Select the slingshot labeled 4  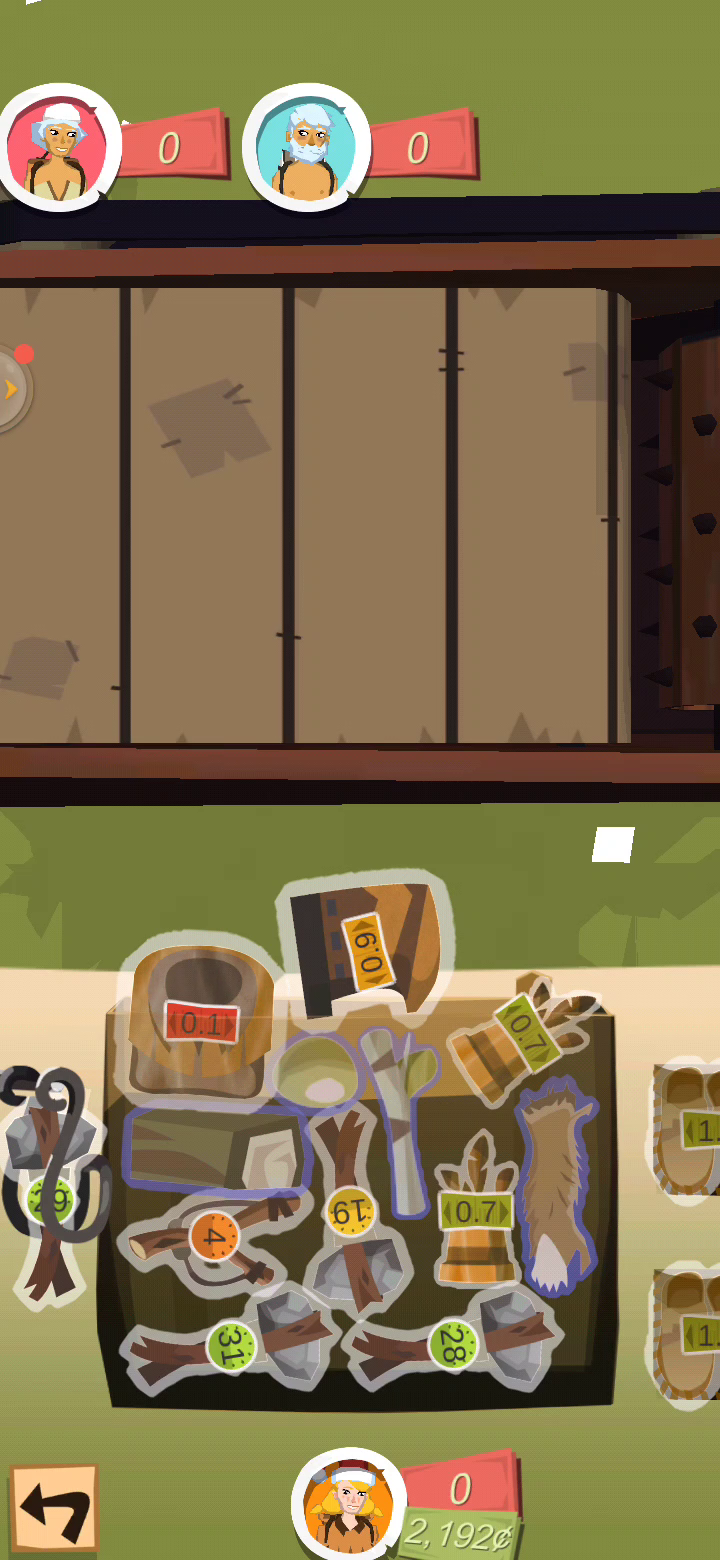click(213, 1238)
